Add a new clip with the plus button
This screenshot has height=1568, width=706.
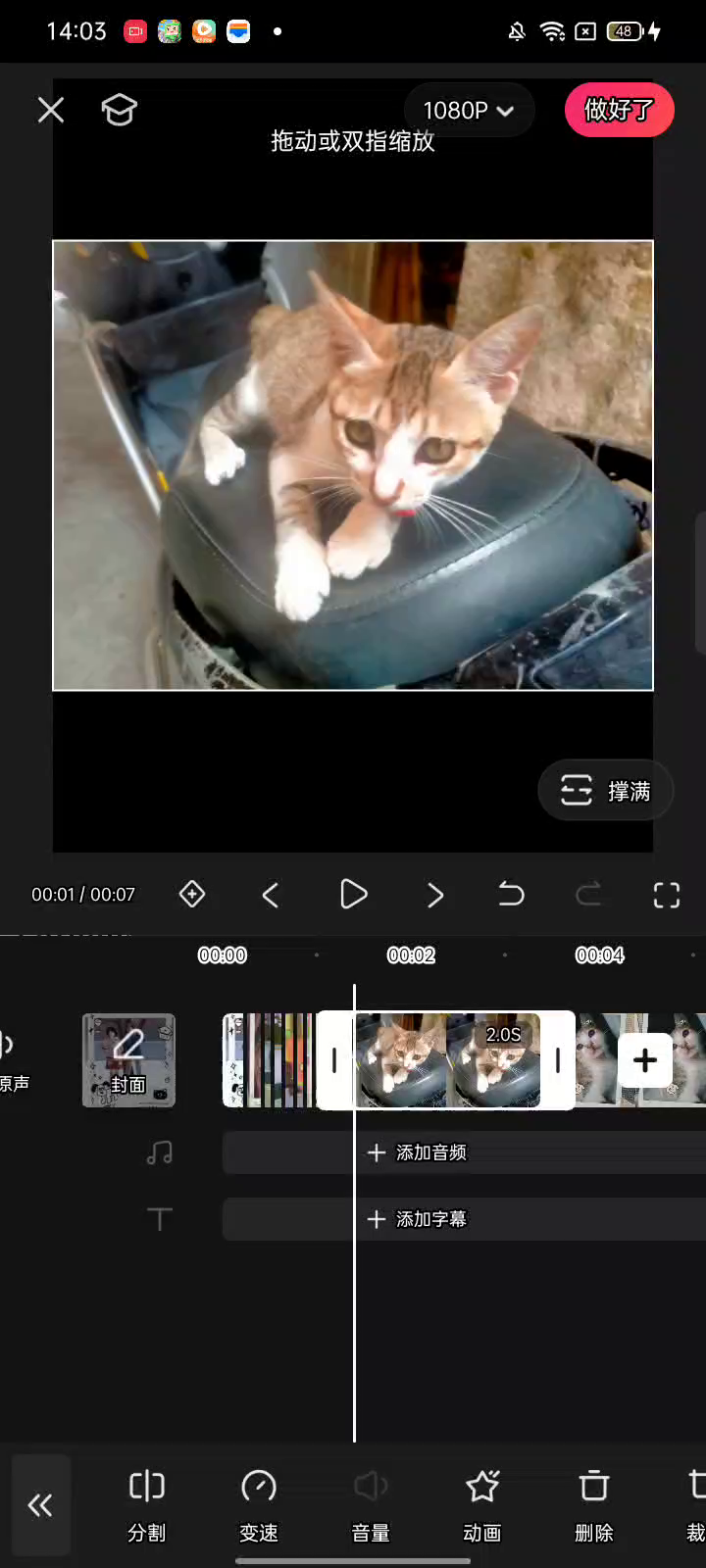click(645, 1060)
